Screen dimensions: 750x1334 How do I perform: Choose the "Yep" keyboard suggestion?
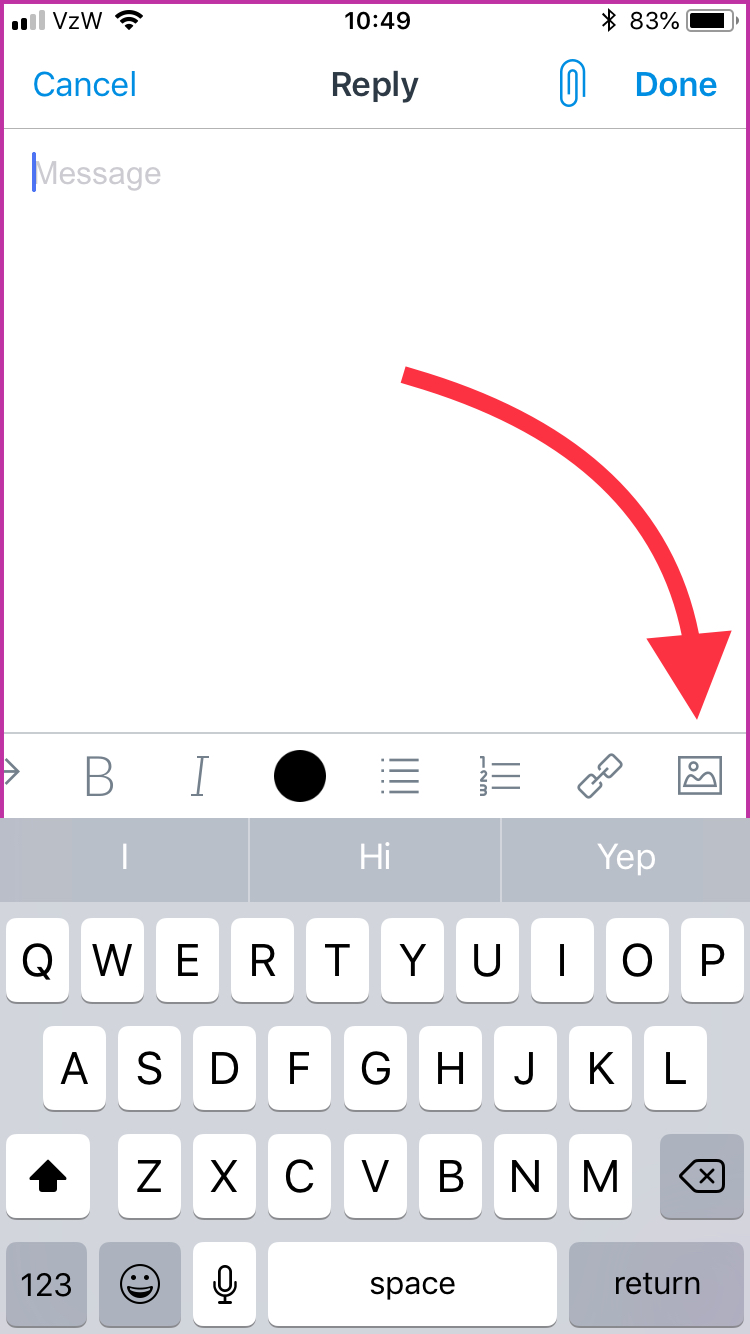(x=626, y=857)
